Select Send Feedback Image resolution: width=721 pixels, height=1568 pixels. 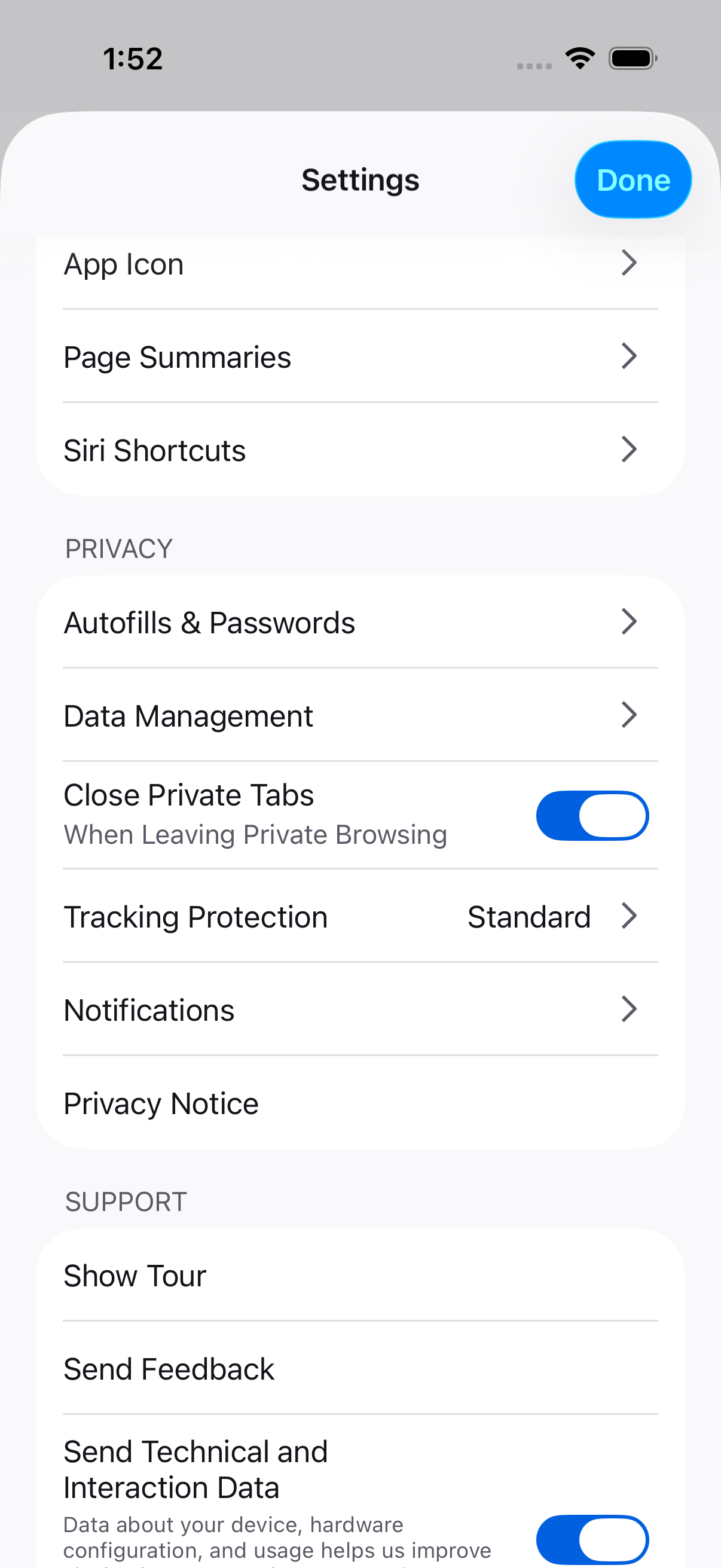pos(360,1368)
